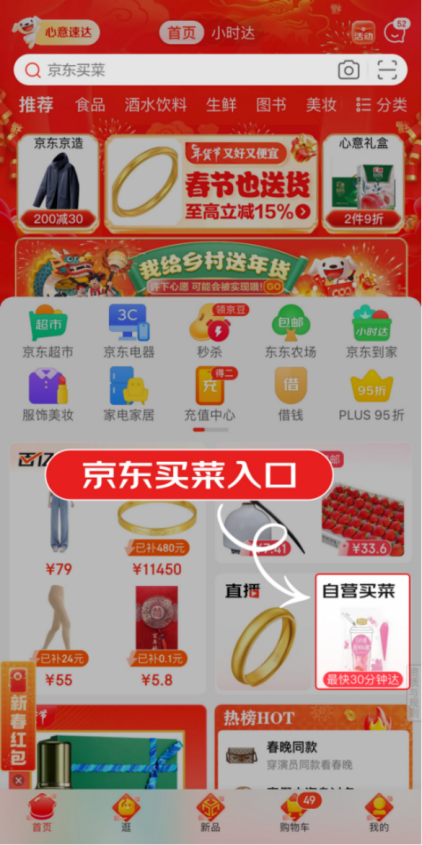Open the 秒杀 flash sale shortcut
Screen dimensions: 422x845
tap(210, 333)
